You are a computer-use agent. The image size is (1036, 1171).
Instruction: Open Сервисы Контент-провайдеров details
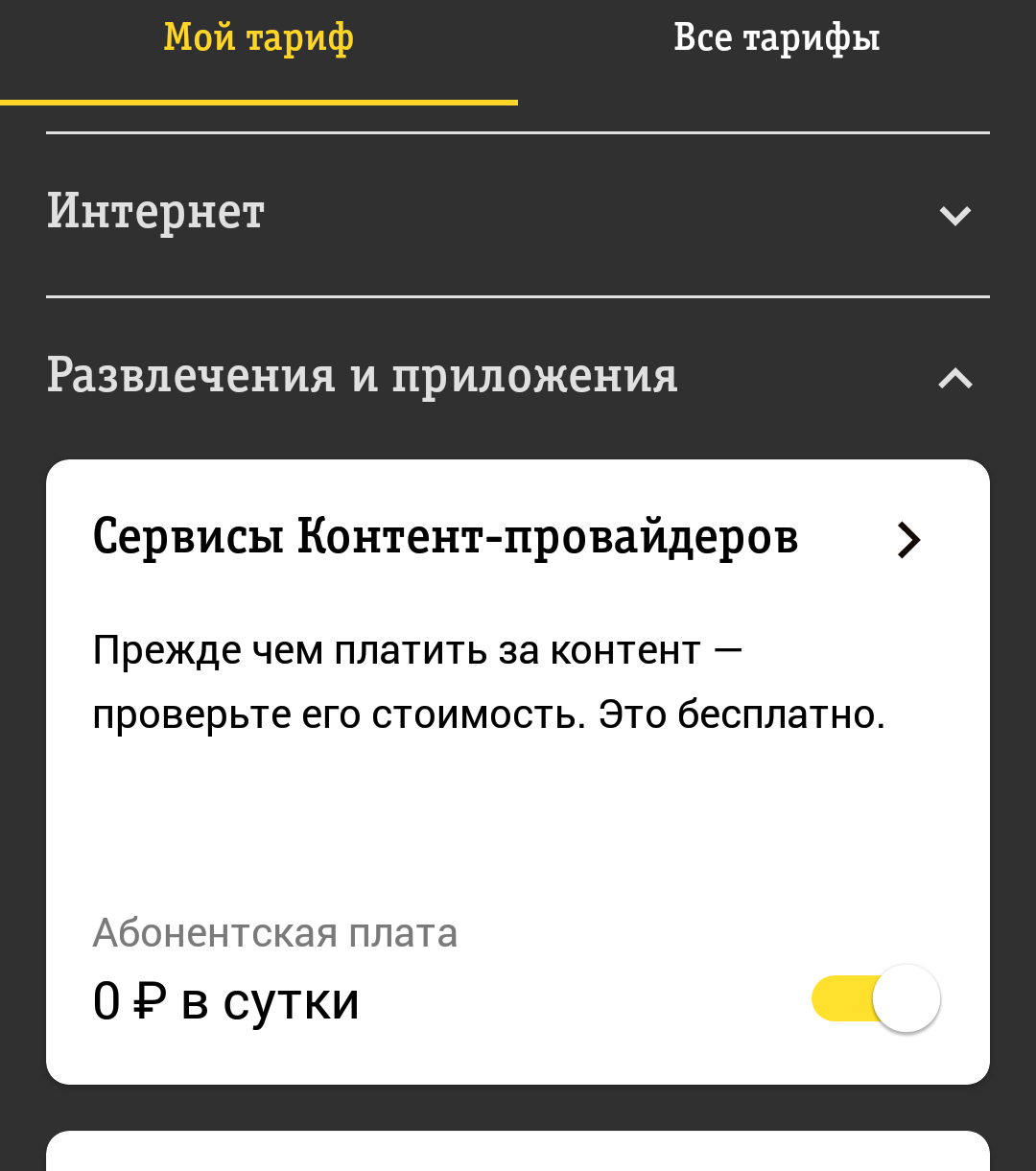tap(907, 540)
